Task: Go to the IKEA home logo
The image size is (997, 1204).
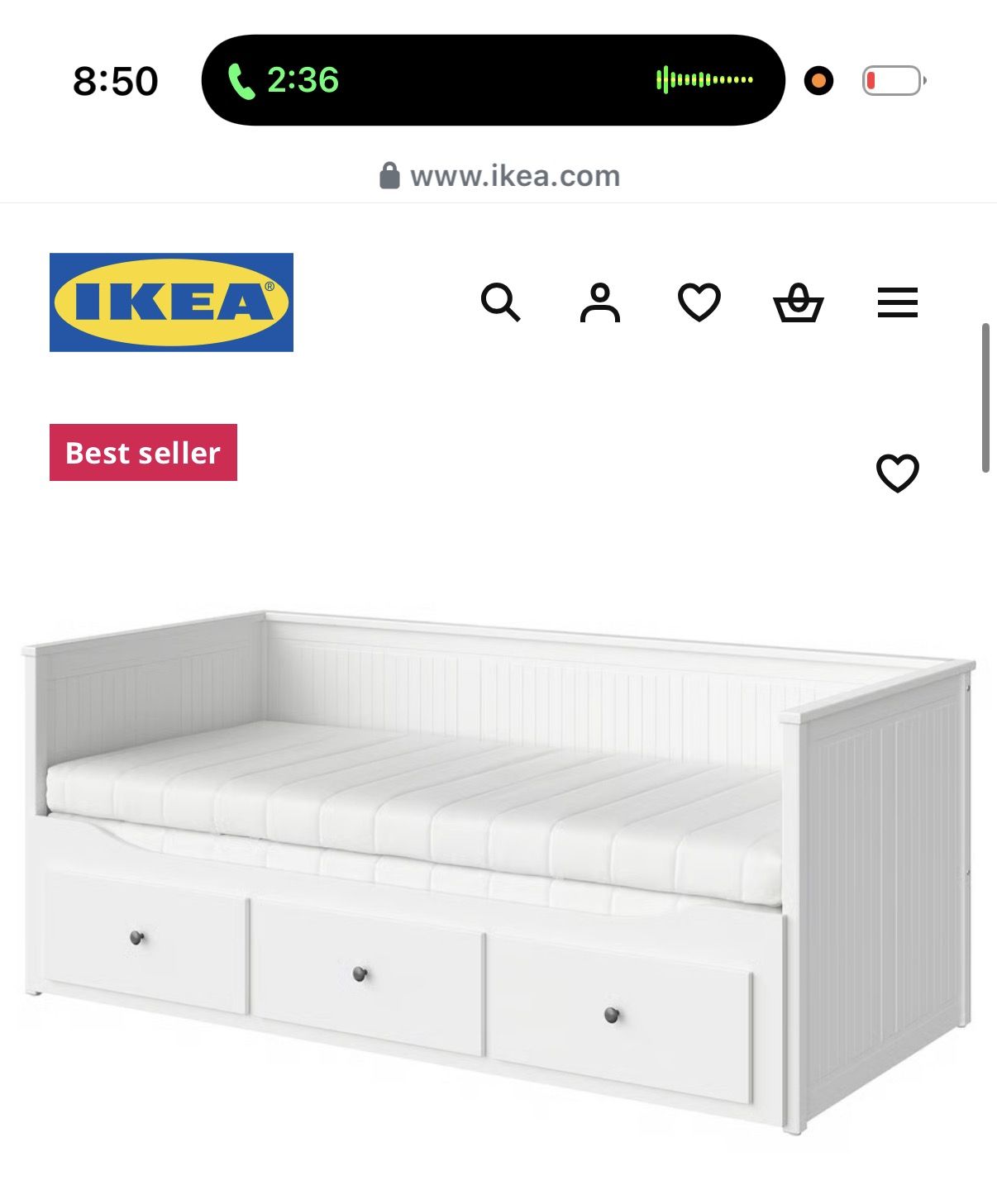Action: pos(171,302)
